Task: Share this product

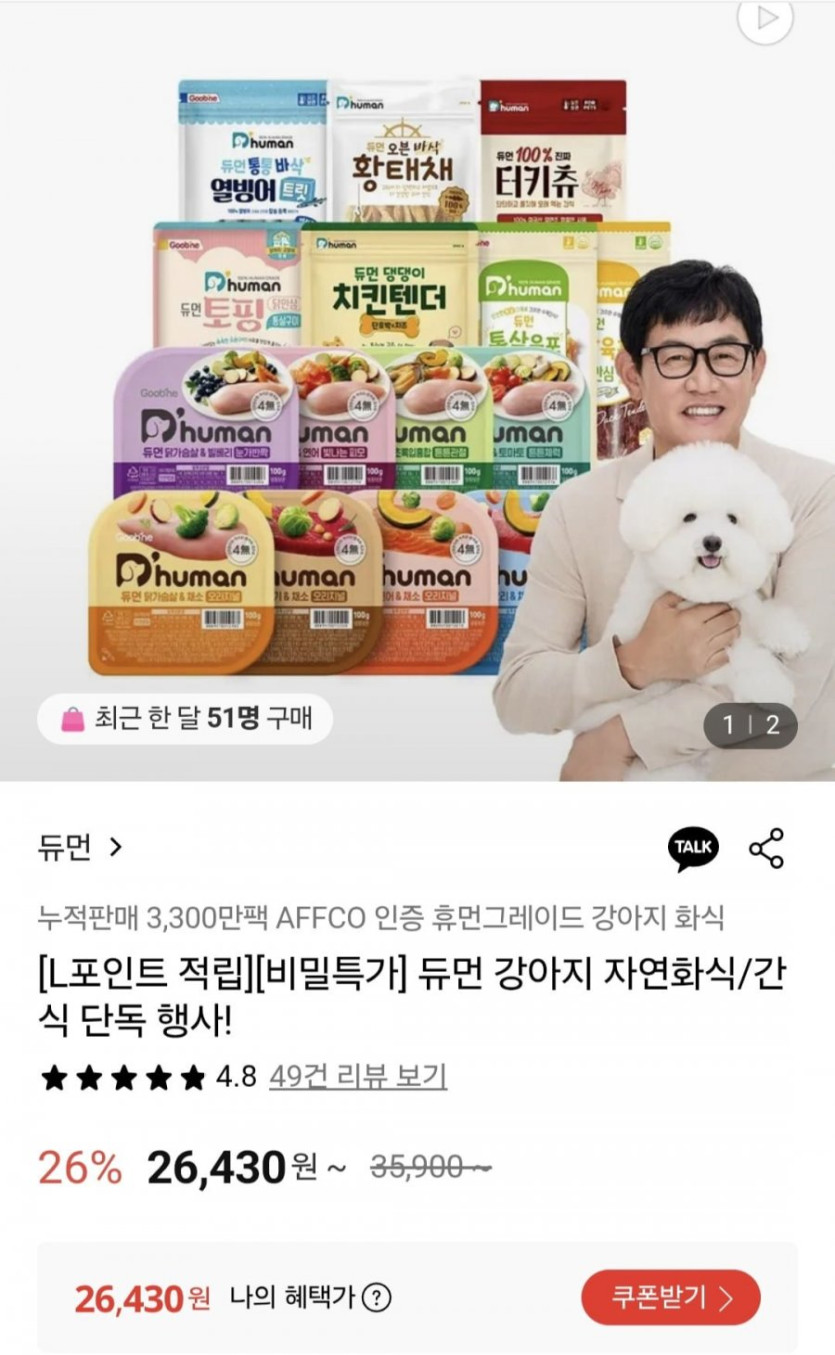Action: 767,848
